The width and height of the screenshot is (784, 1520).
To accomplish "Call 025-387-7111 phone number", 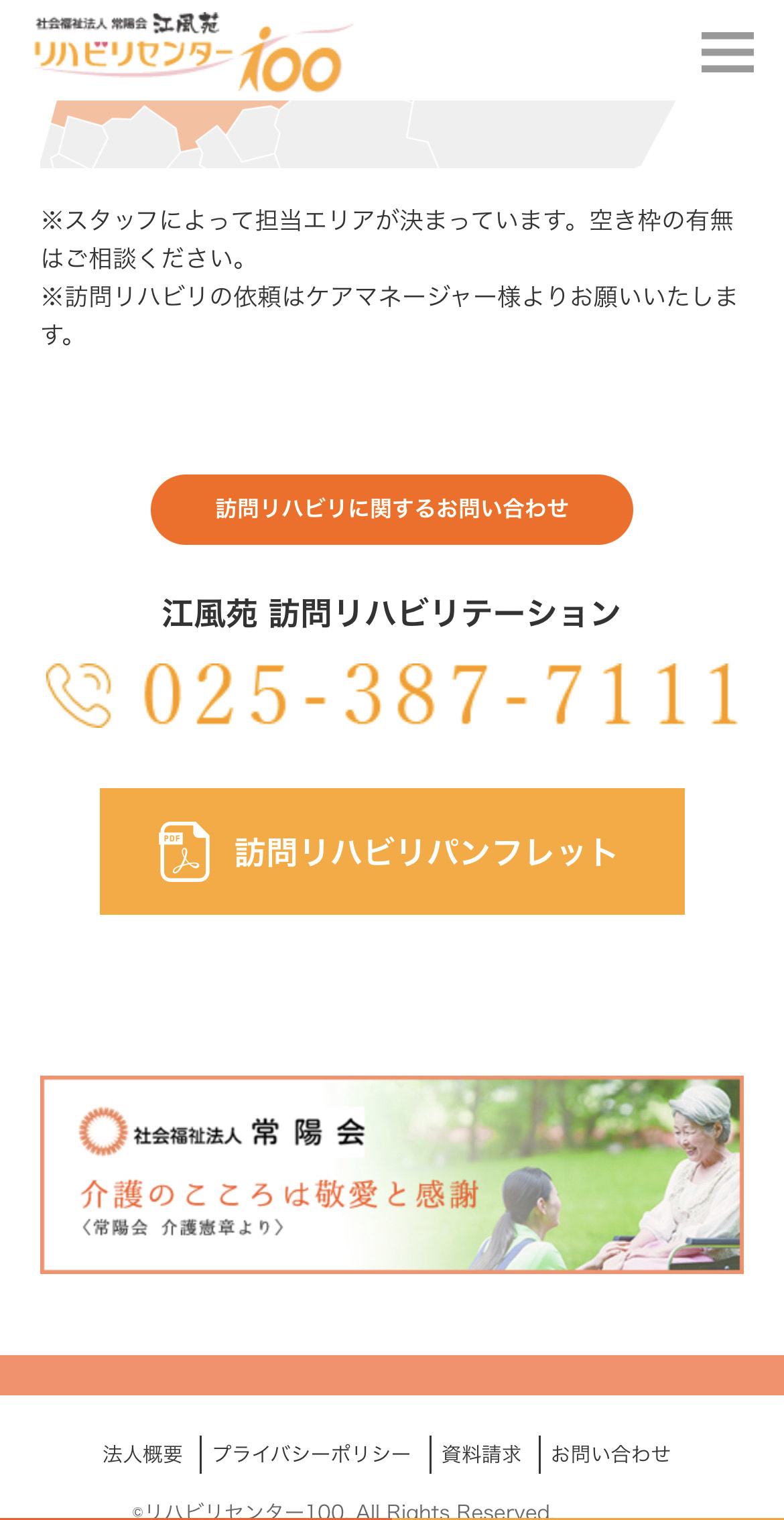I will (392, 694).
